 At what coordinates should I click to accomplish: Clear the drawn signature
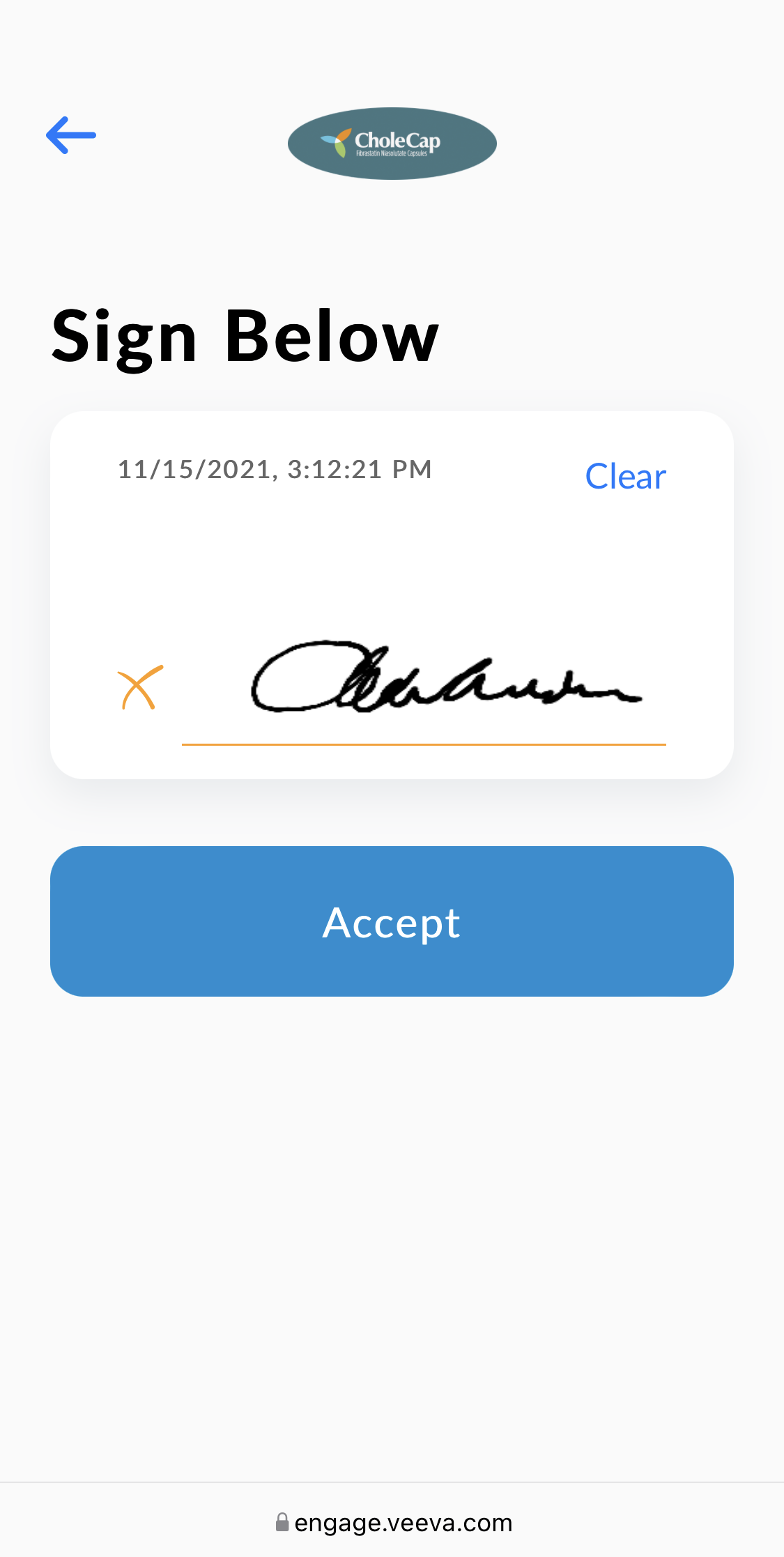click(x=625, y=477)
